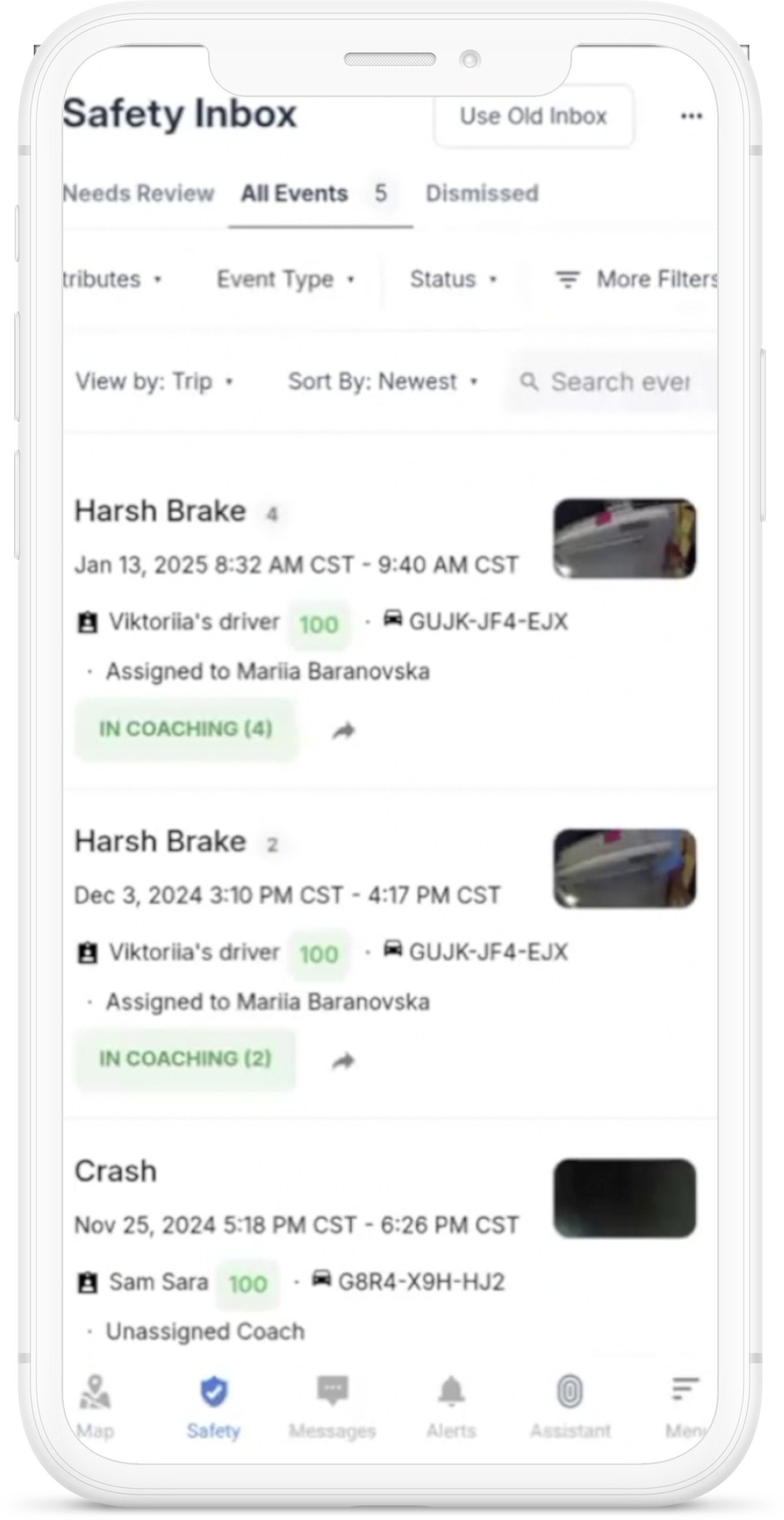
Task: Open the Dec 3 Harsh Brake video thumbnail
Action: pos(624,868)
